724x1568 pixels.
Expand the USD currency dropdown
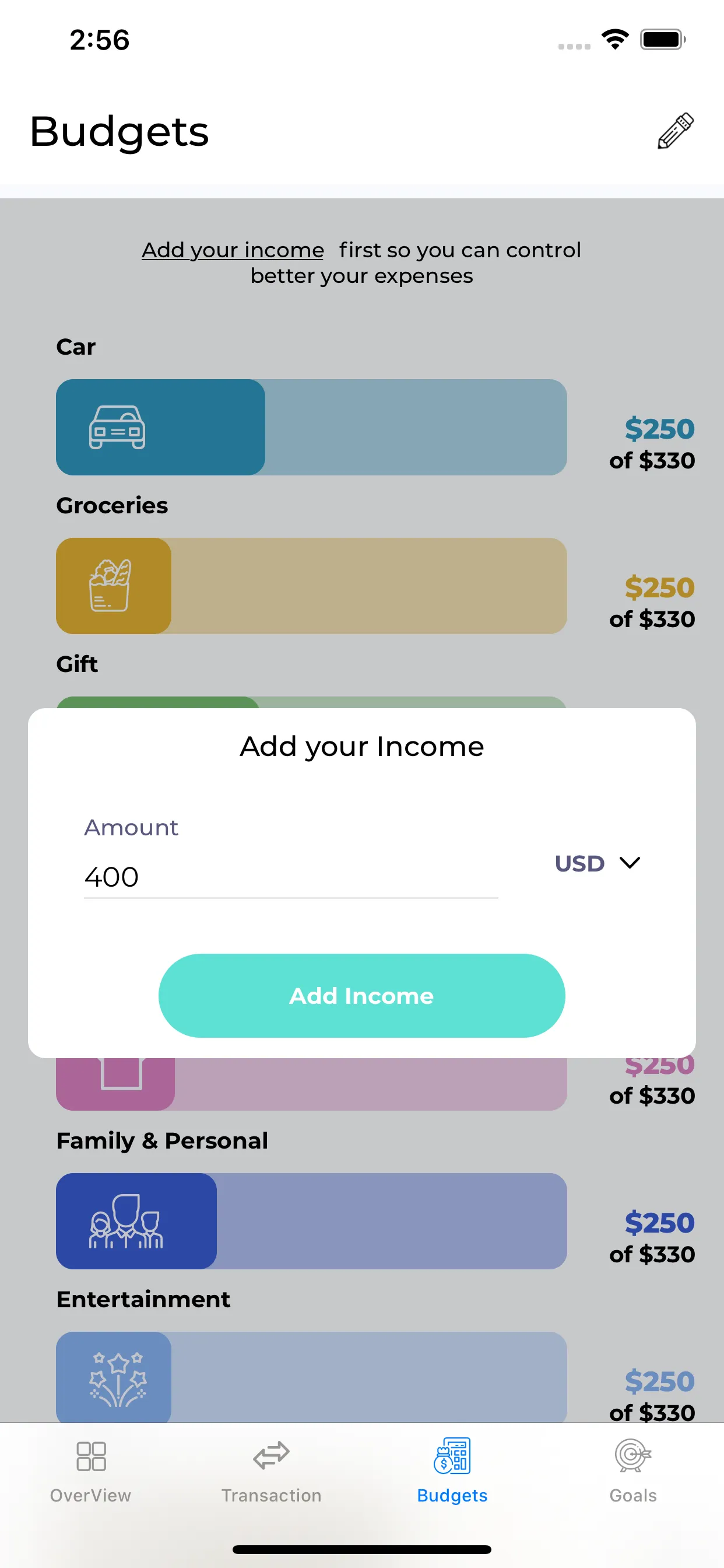pyautogui.click(x=597, y=863)
